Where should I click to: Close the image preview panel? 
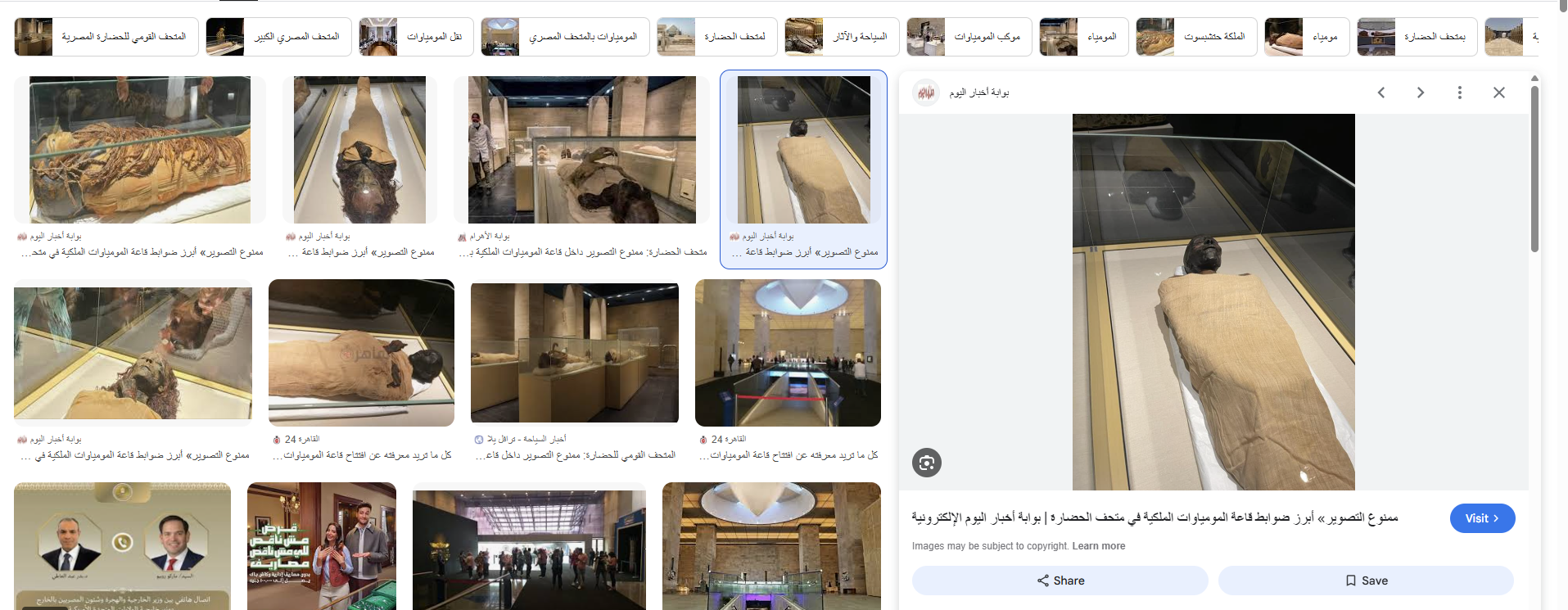pos(1498,93)
